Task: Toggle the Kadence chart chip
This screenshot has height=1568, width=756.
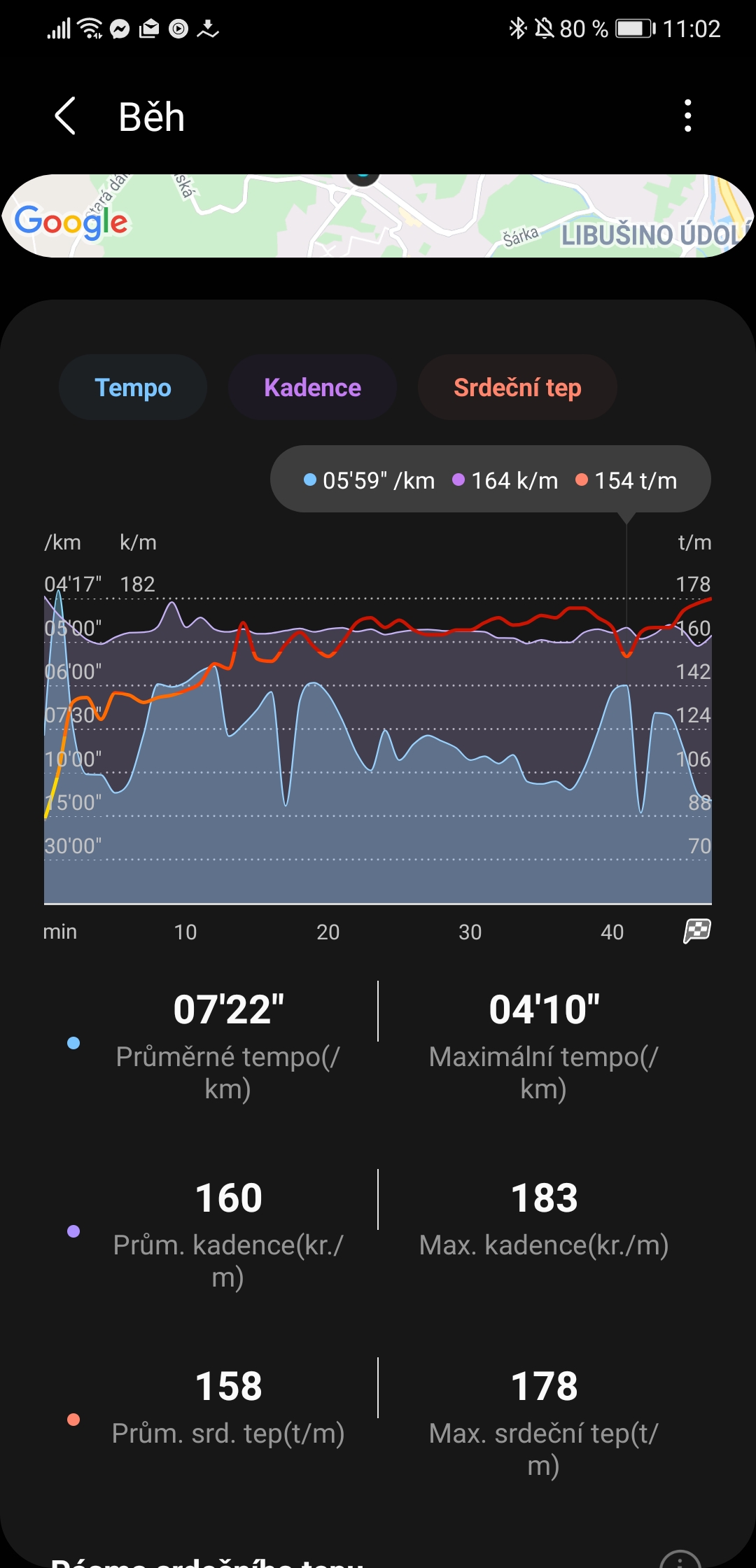Action: tap(312, 388)
